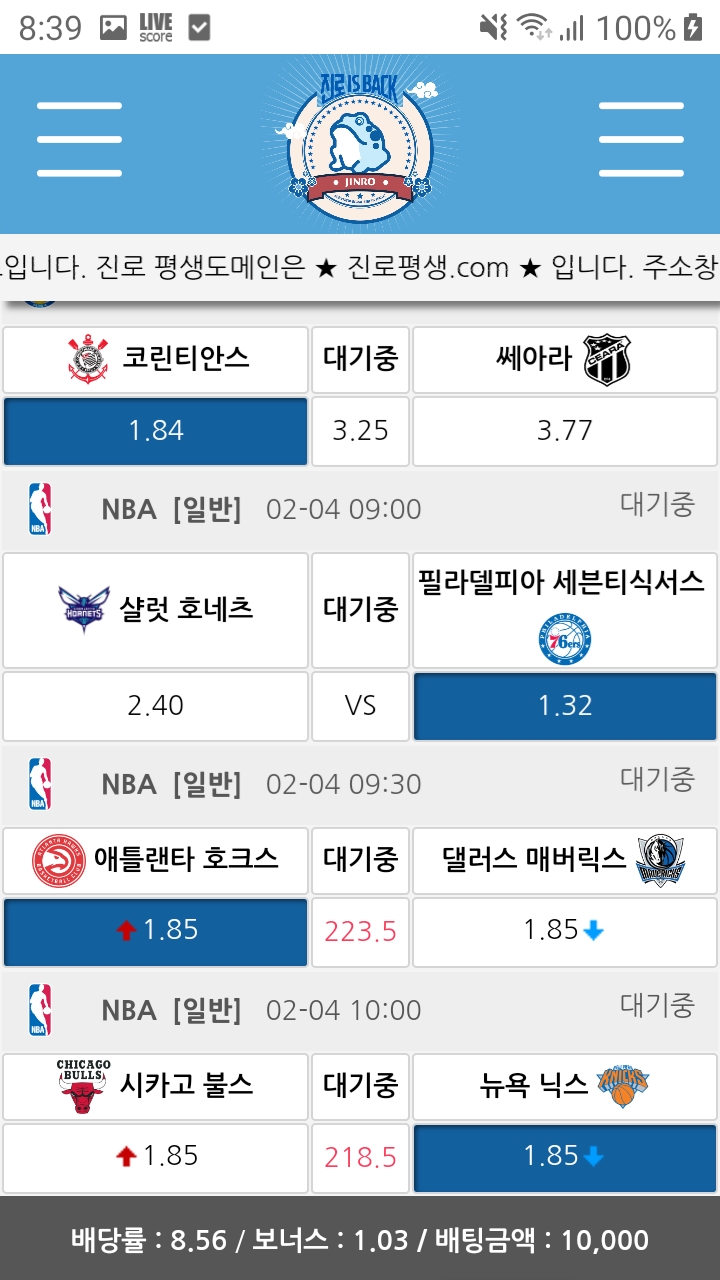
Task: Open the right hamburger menu
Action: pos(641,139)
